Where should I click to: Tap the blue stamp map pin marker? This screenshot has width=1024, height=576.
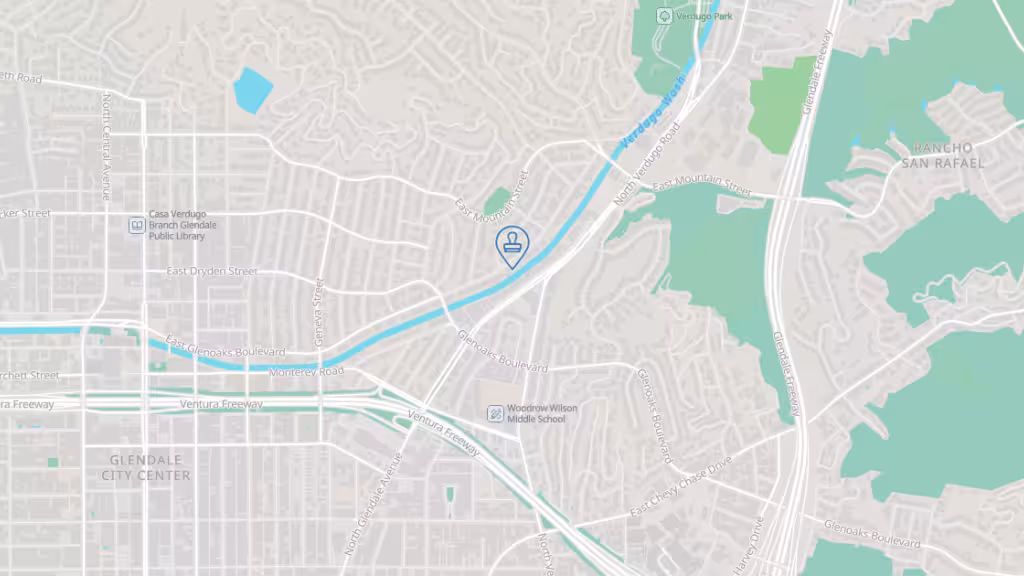513,245
